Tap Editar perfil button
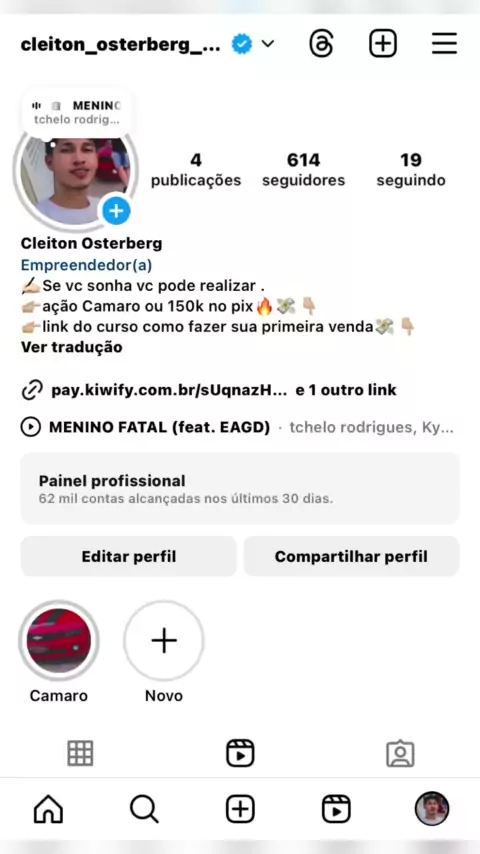Viewport: 480px width, 854px height. (129, 556)
